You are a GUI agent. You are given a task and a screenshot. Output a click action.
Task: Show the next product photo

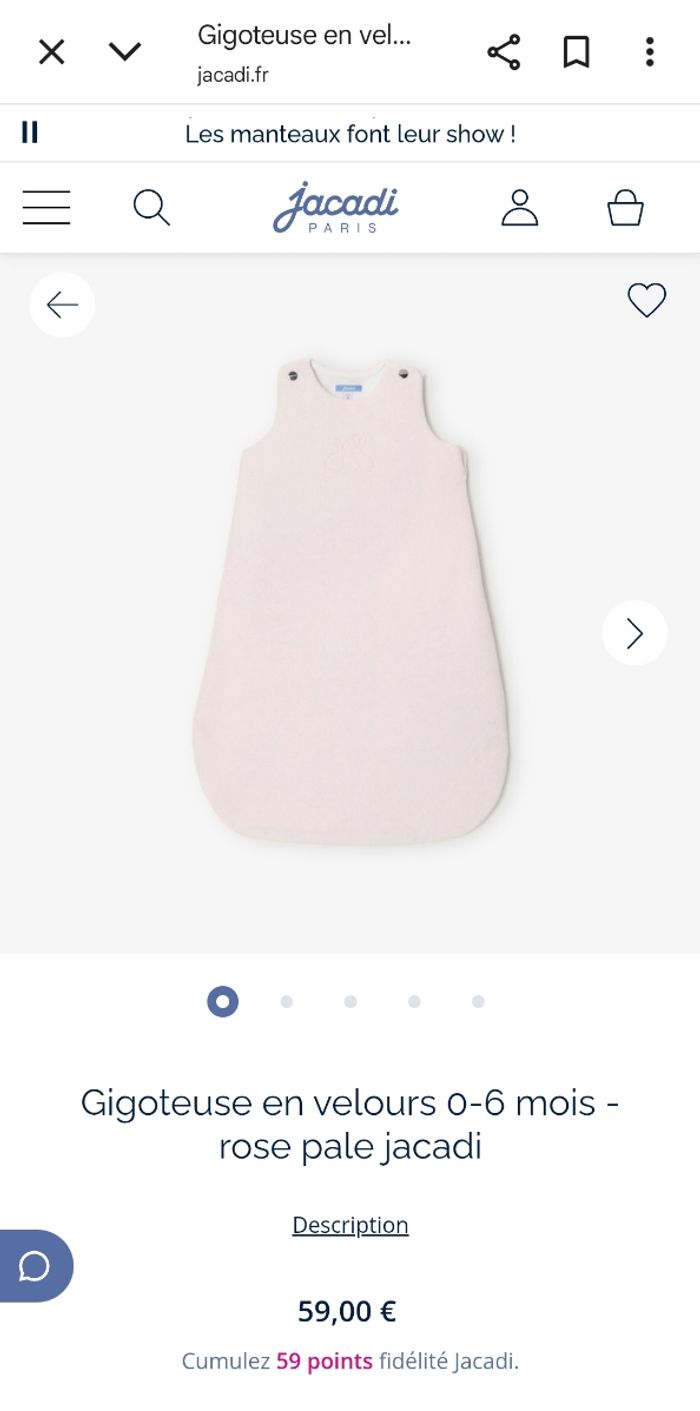[x=634, y=633]
